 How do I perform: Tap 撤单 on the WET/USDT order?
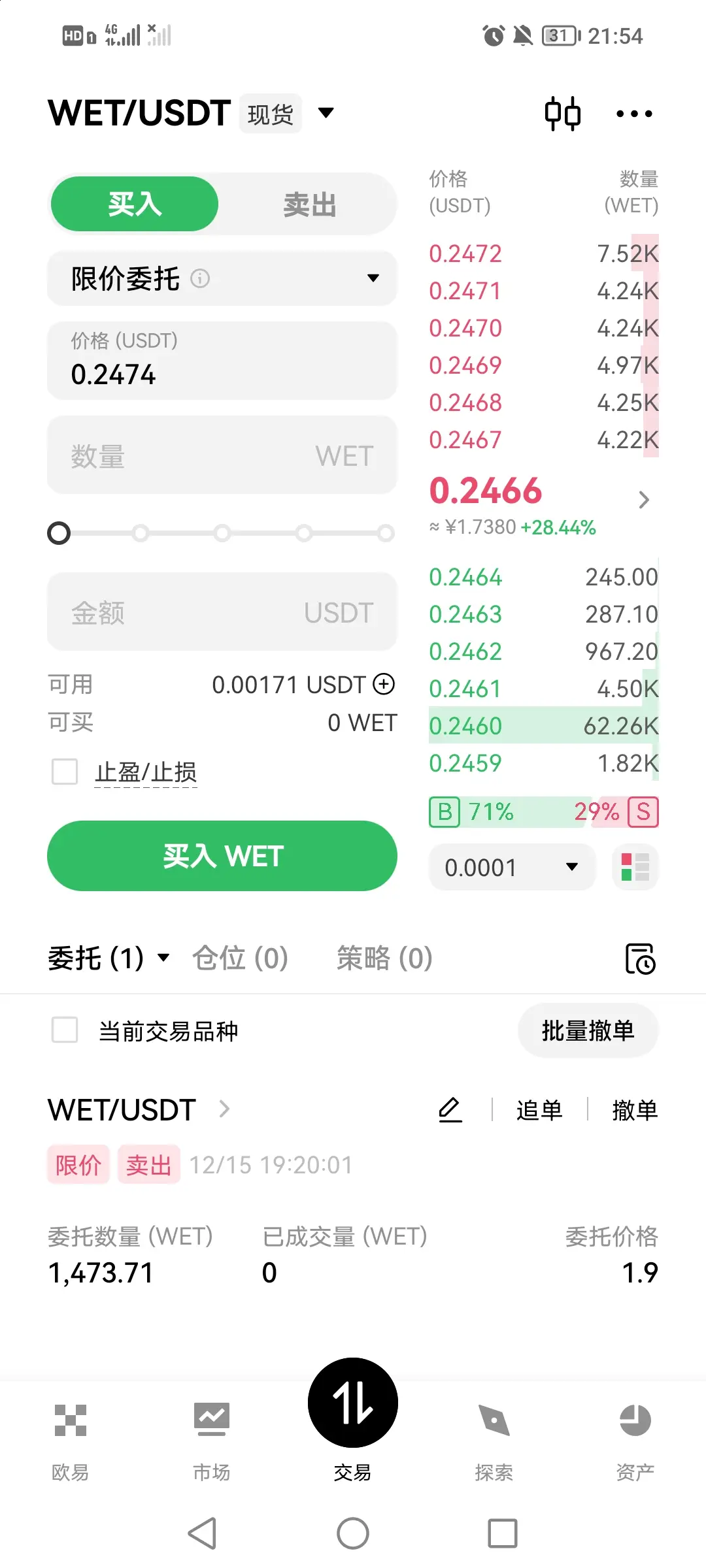coord(634,1109)
